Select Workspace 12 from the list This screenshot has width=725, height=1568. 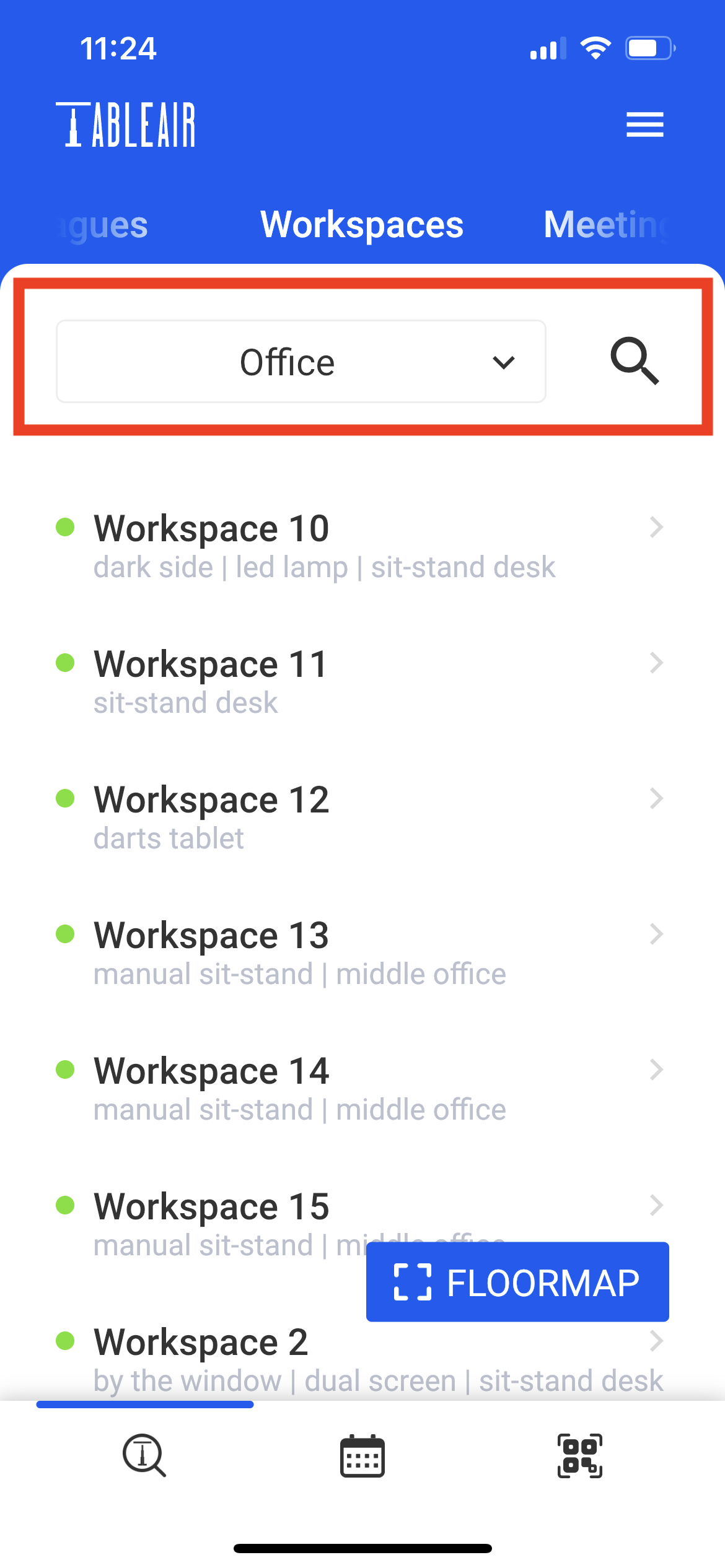pos(211,799)
